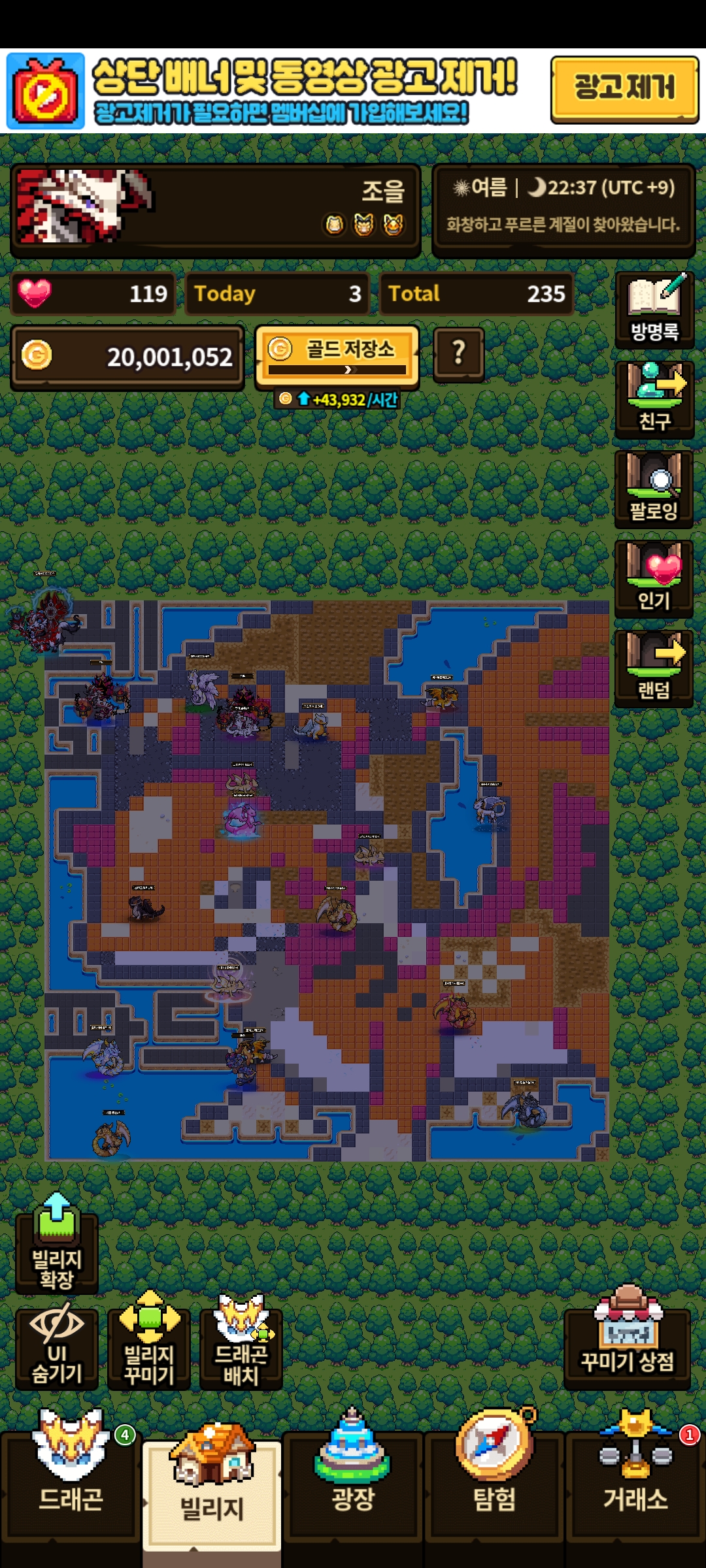The image size is (706, 1568).
Task: Visit a 랜덤 random village
Action: tap(654, 668)
